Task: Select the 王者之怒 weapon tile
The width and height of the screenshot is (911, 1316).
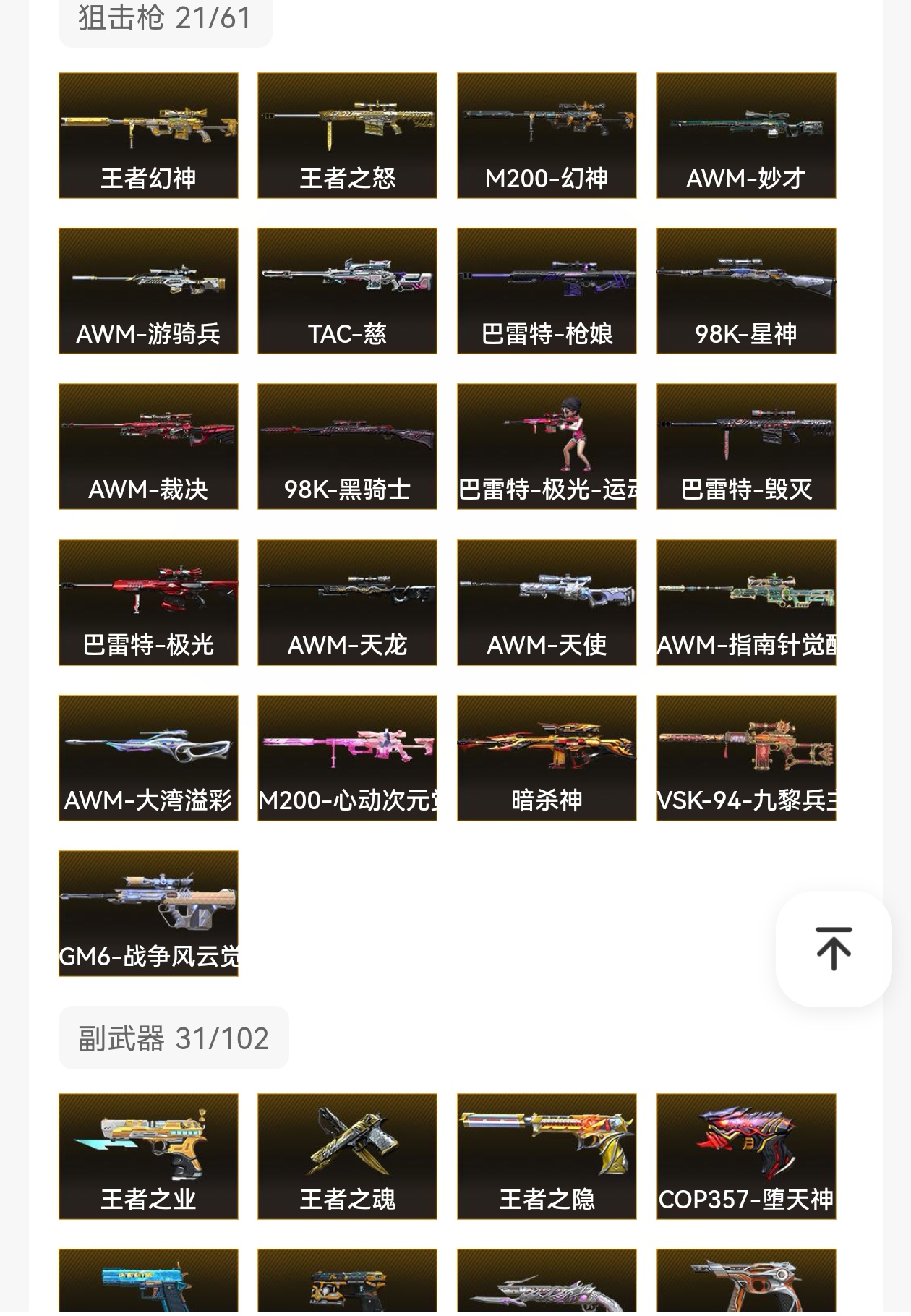Action: pos(347,135)
